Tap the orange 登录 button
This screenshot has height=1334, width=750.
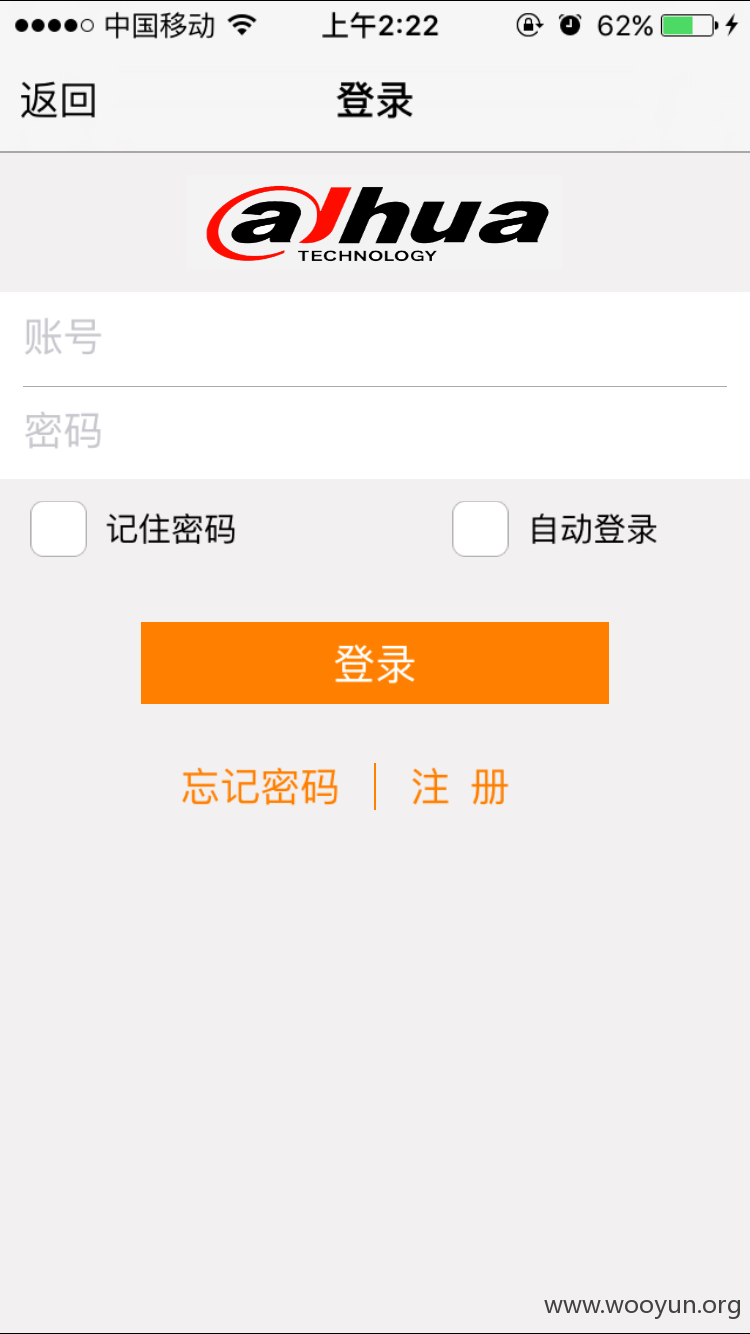[x=375, y=663]
